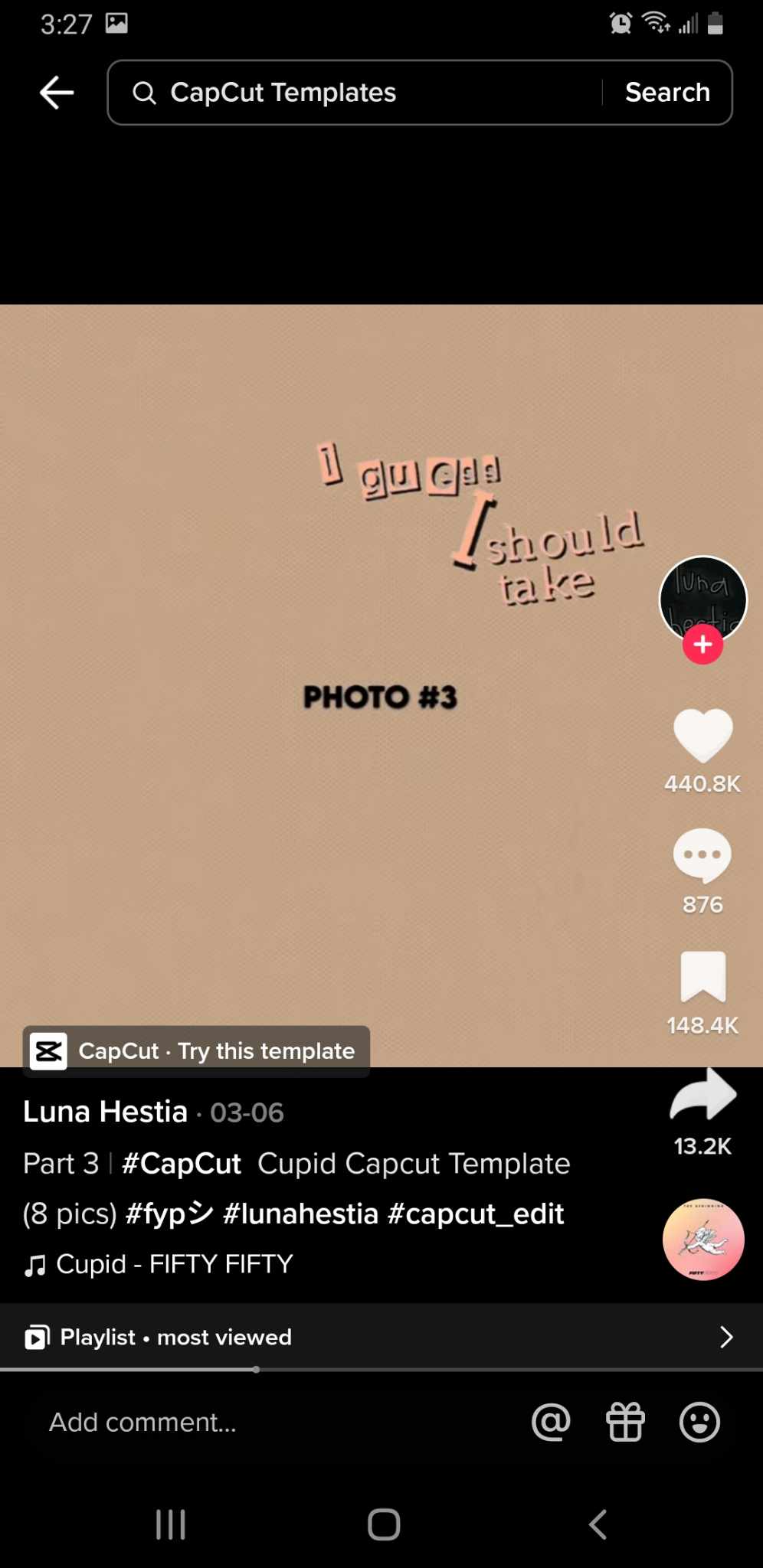This screenshot has width=763, height=1568.
Task: Go back using the top arrow
Action: 57,93
